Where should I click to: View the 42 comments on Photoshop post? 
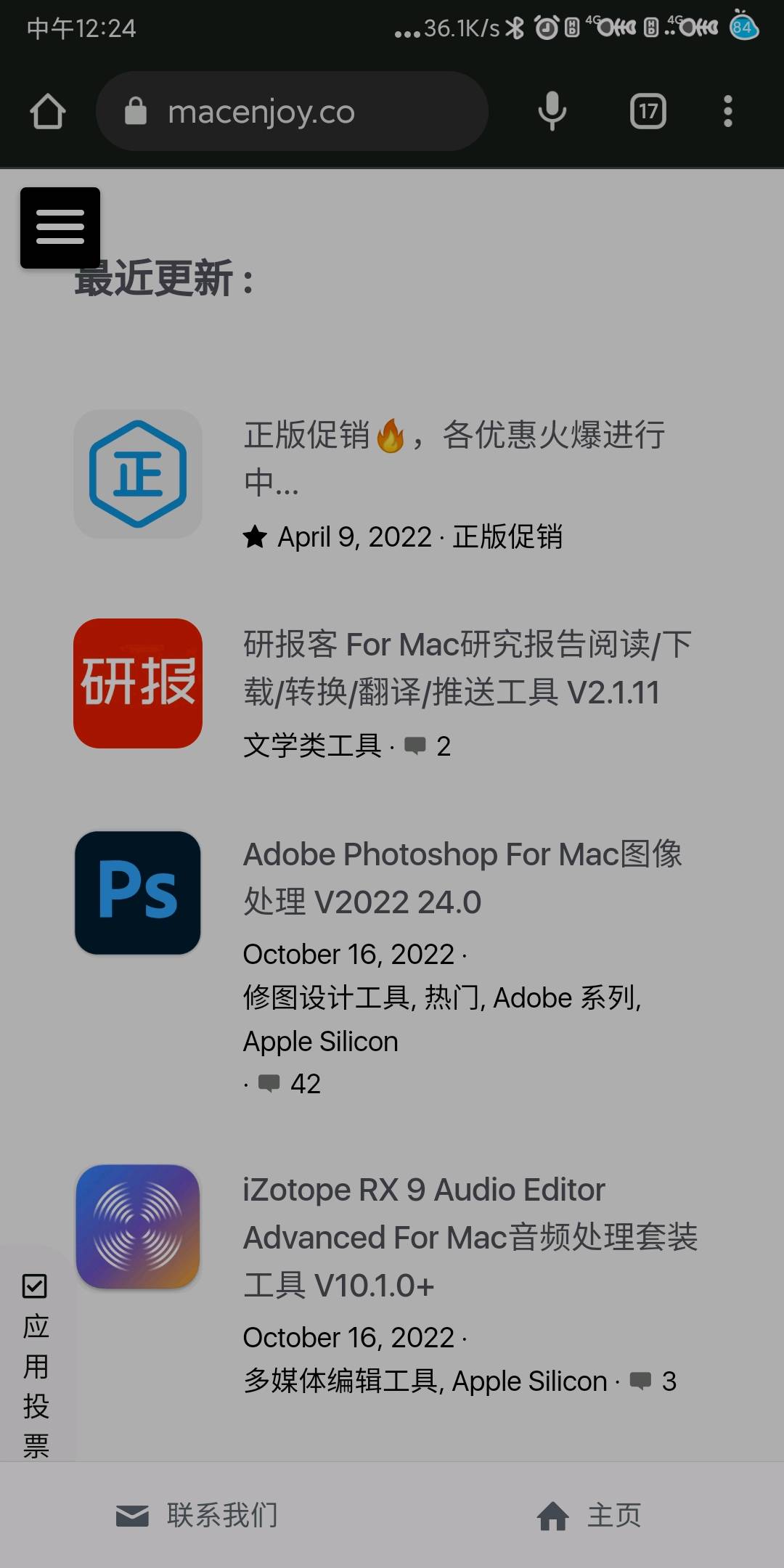coord(292,1084)
